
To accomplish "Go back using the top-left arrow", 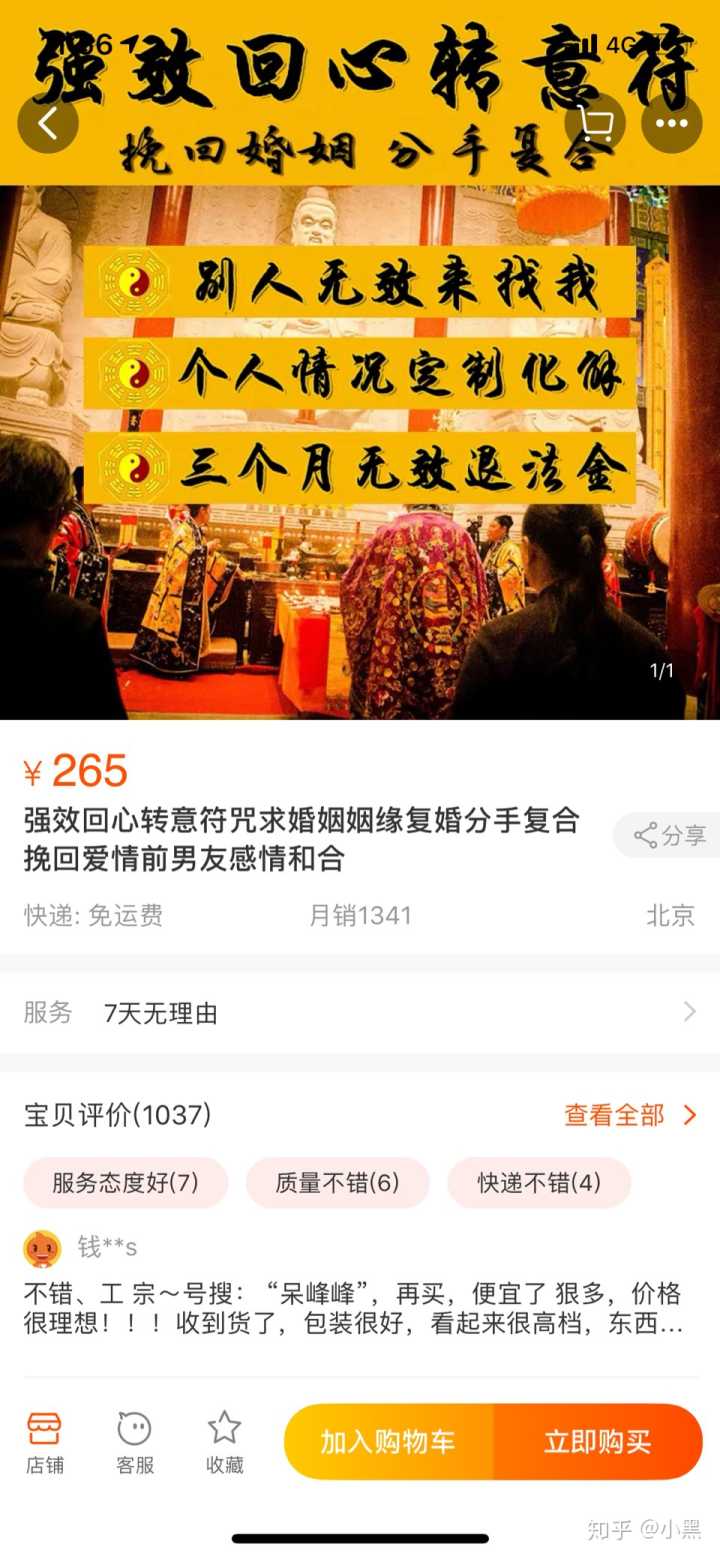I will (47, 124).
